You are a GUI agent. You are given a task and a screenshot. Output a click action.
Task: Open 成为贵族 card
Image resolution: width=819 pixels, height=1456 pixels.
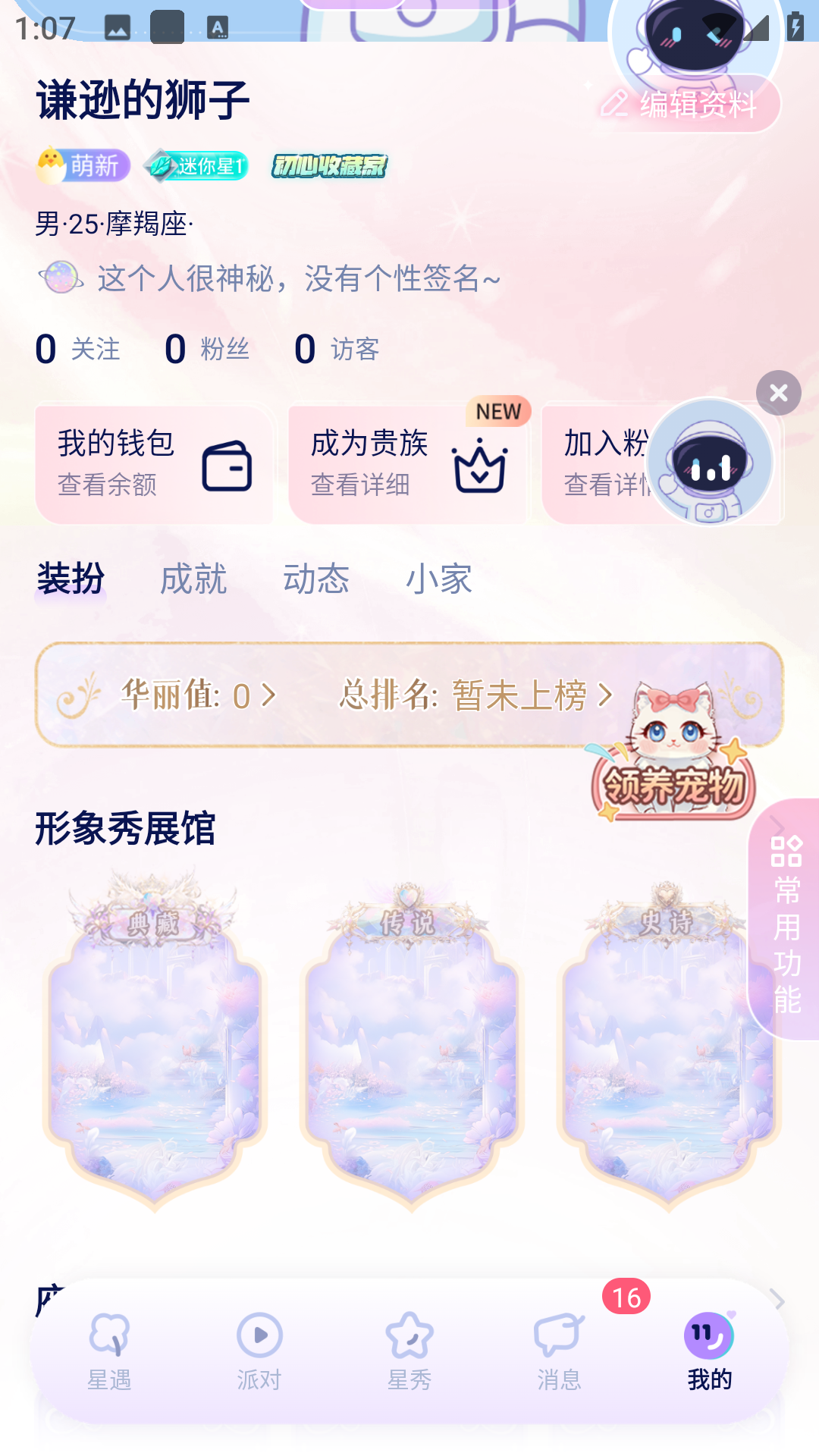(407, 463)
